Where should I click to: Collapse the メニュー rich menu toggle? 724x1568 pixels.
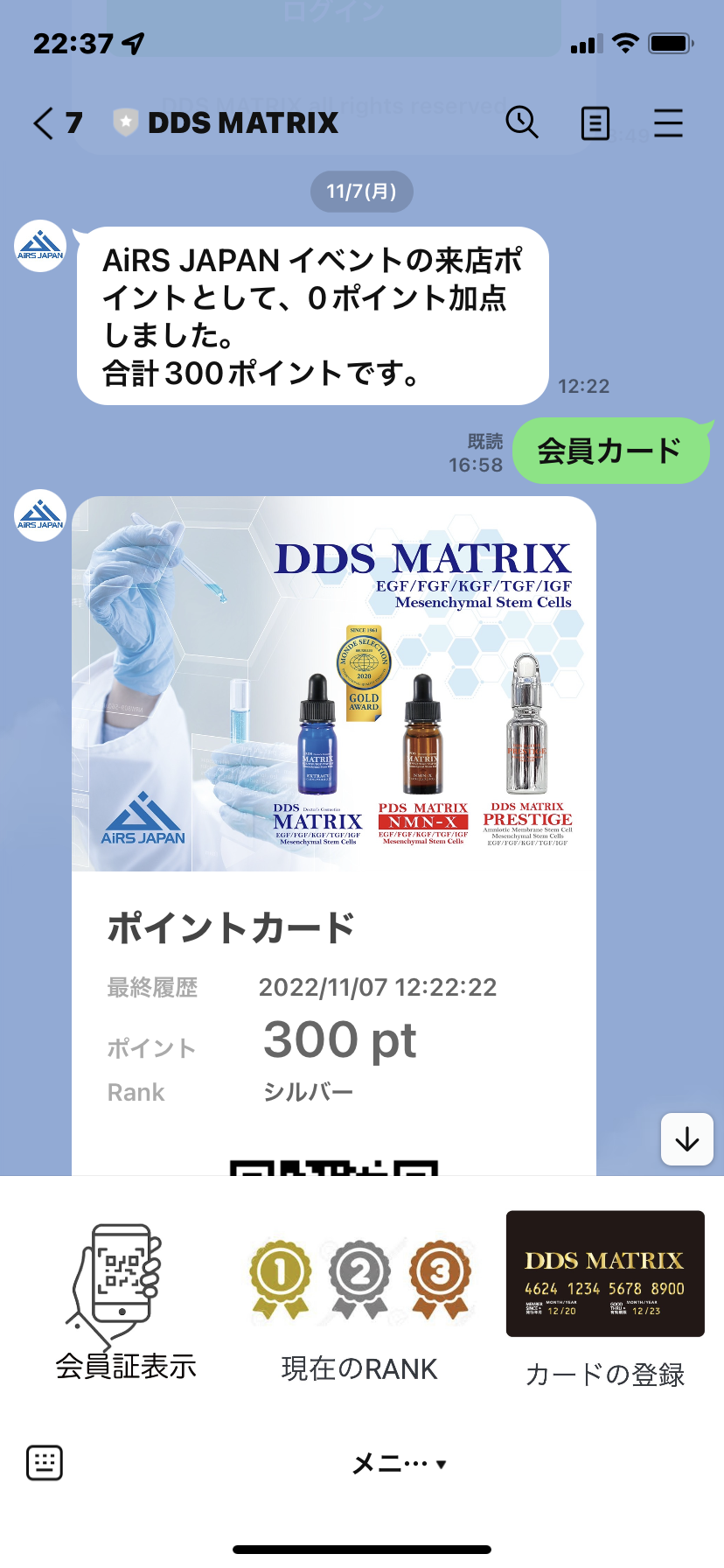[x=400, y=1463]
